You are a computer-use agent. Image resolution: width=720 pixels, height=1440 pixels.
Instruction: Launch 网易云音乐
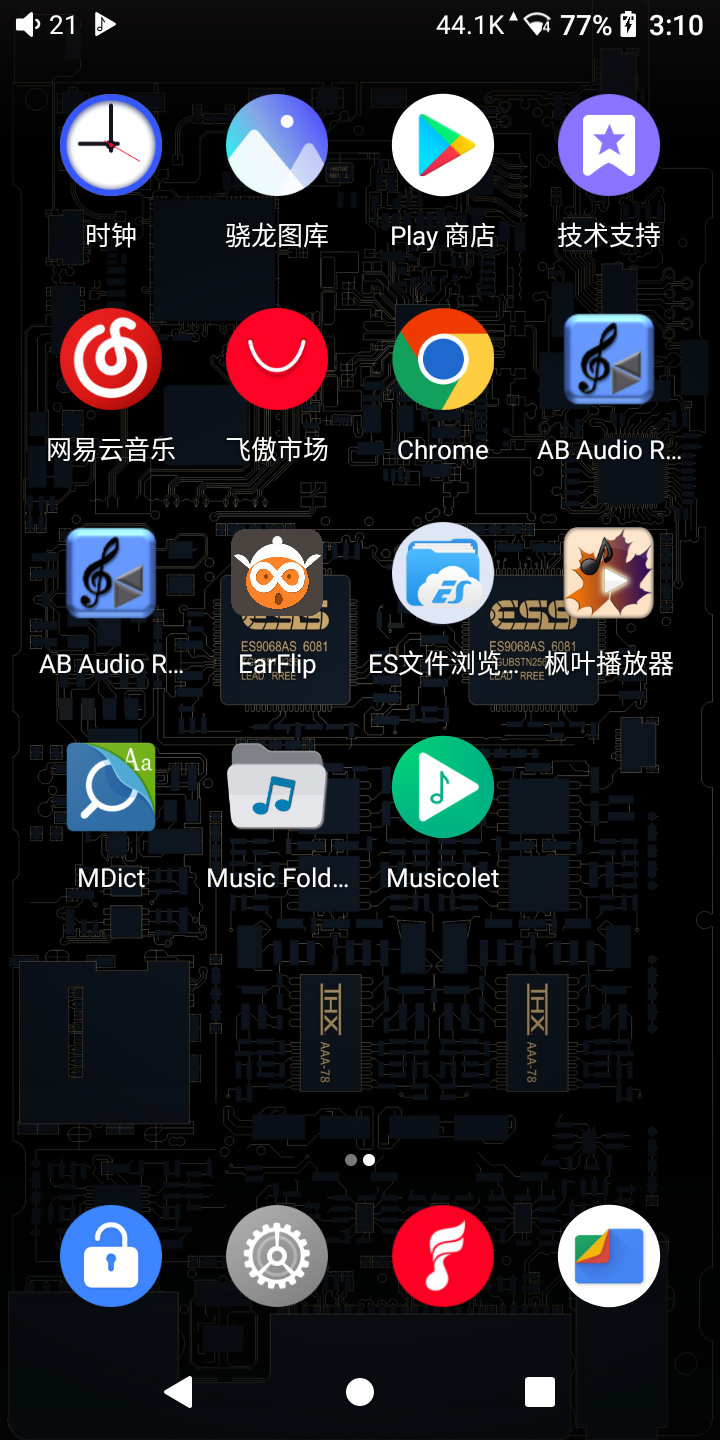111,360
